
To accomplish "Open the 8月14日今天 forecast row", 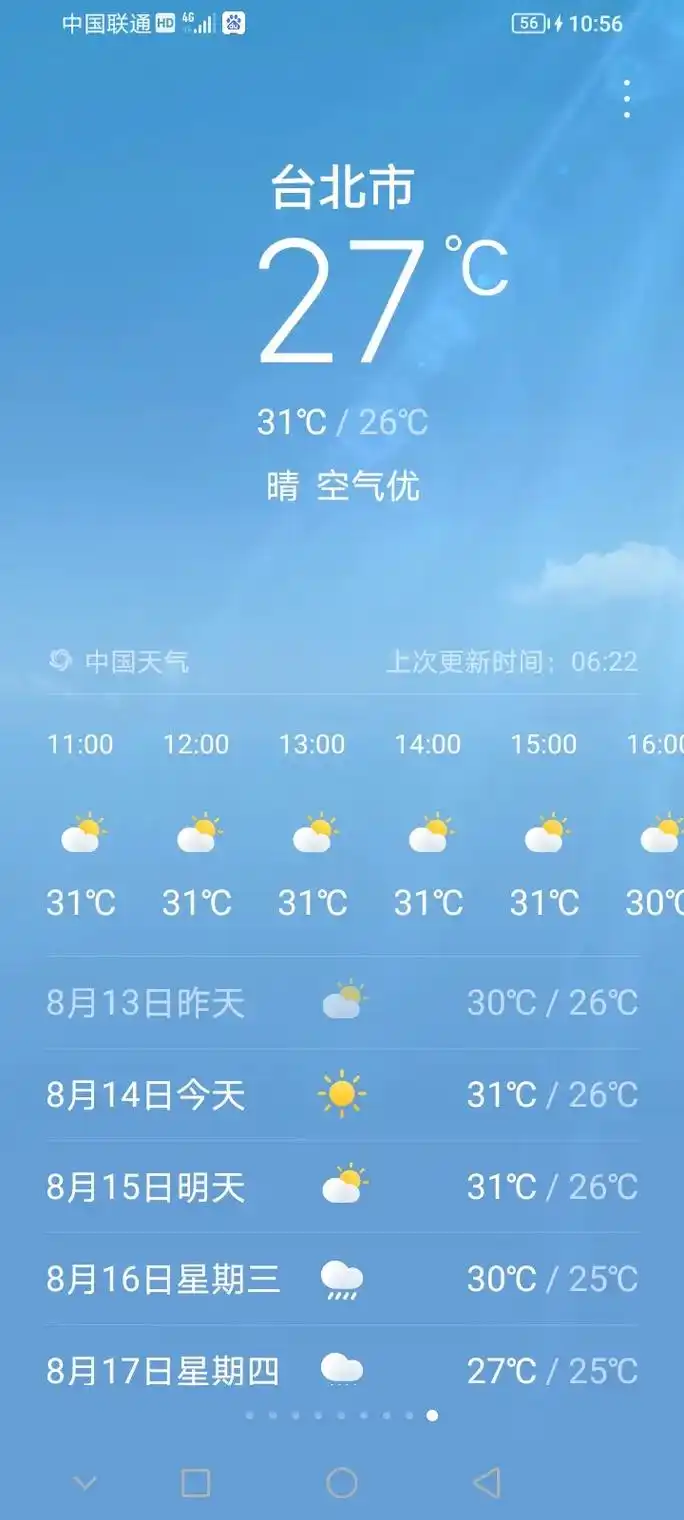I will [x=342, y=1095].
